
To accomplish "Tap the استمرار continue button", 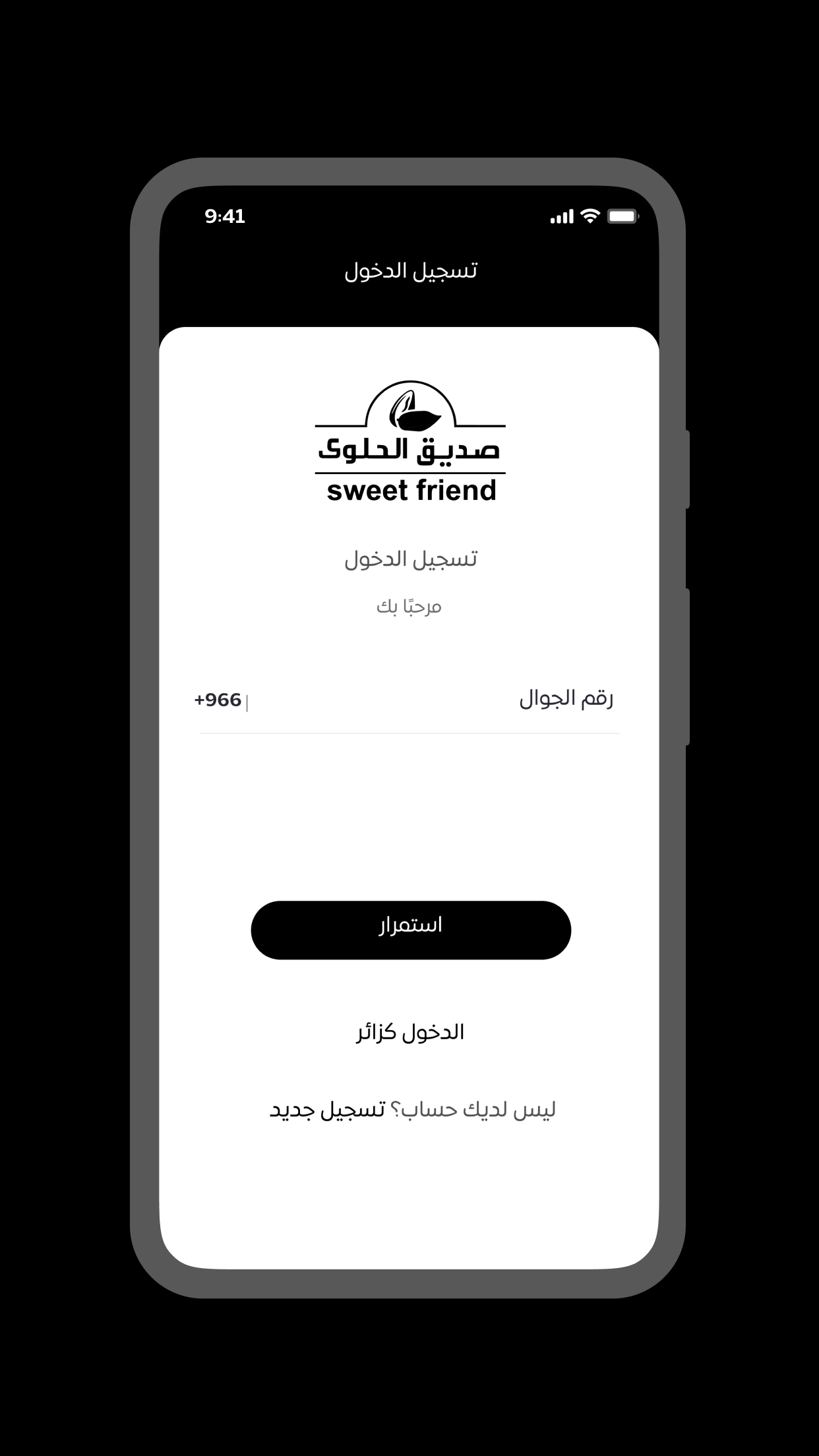I will point(410,930).
